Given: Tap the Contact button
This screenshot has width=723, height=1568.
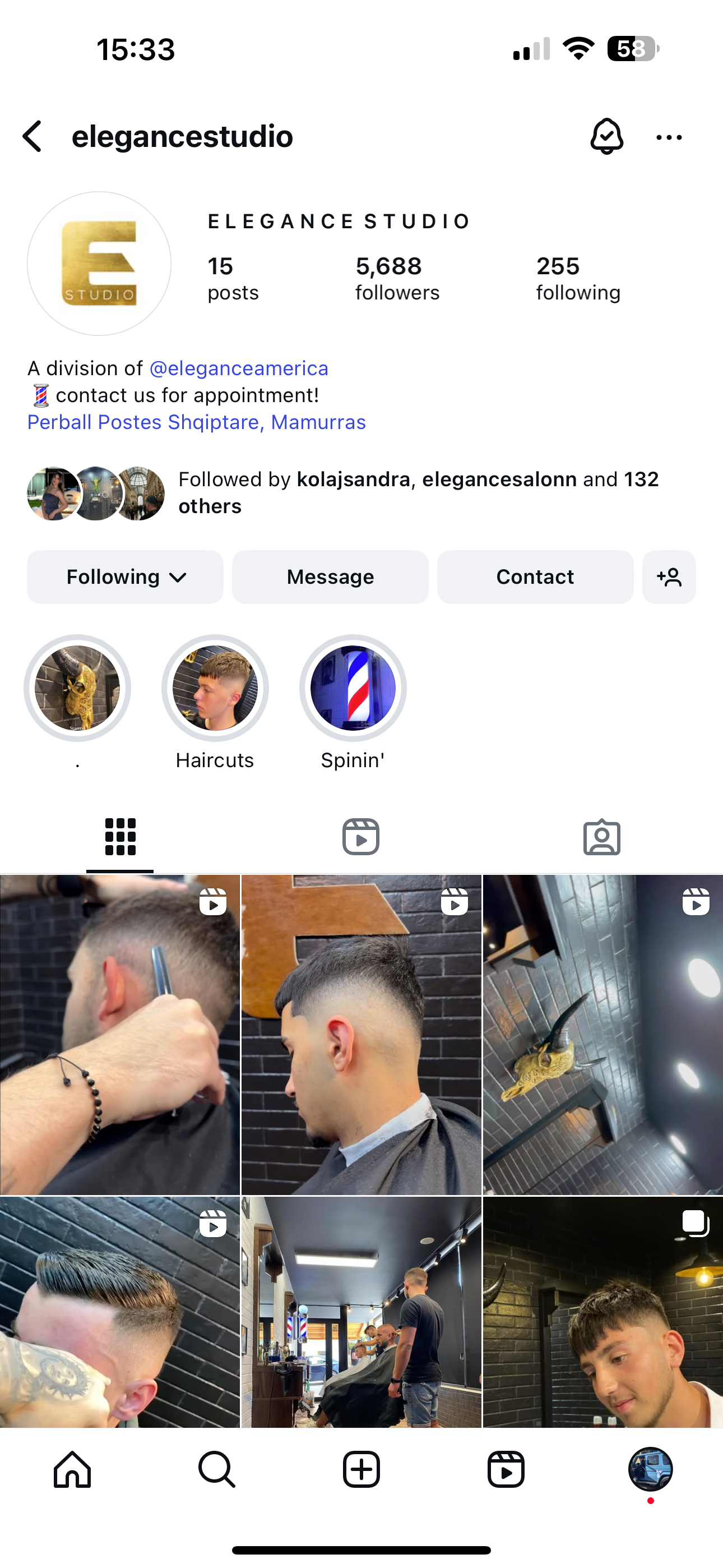Looking at the screenshot, I should coord(535,577).
